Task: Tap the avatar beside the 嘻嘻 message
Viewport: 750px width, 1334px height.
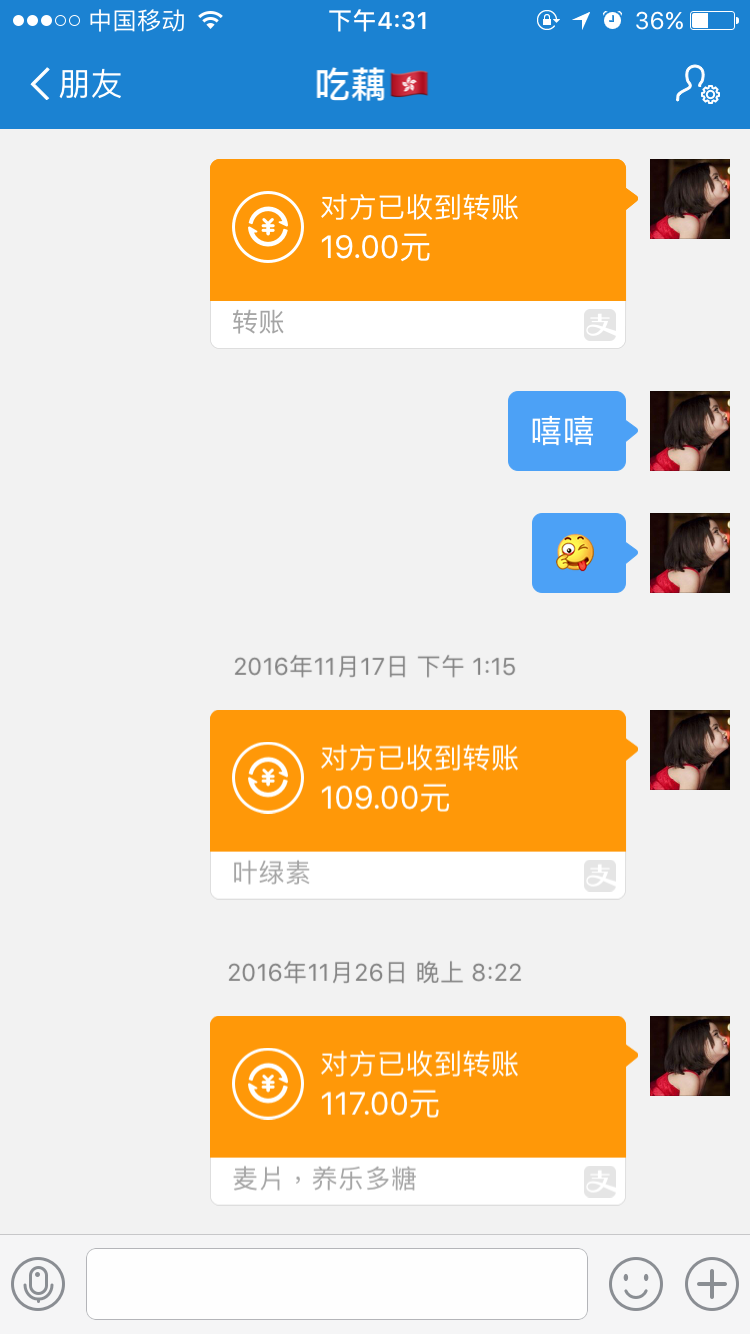Action: point(689,431)
